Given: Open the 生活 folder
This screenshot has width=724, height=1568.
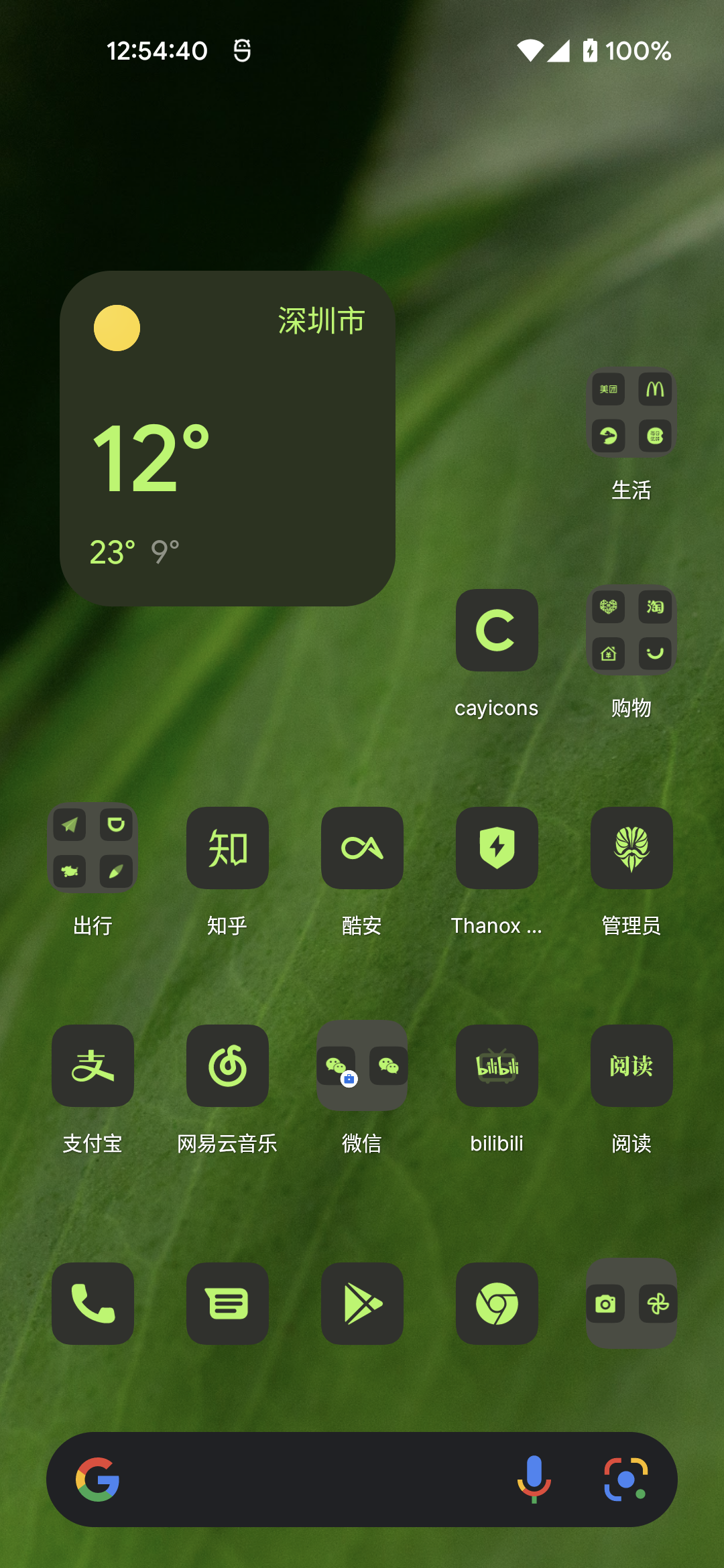Looking at the screenshot, I should coord(631,413).
